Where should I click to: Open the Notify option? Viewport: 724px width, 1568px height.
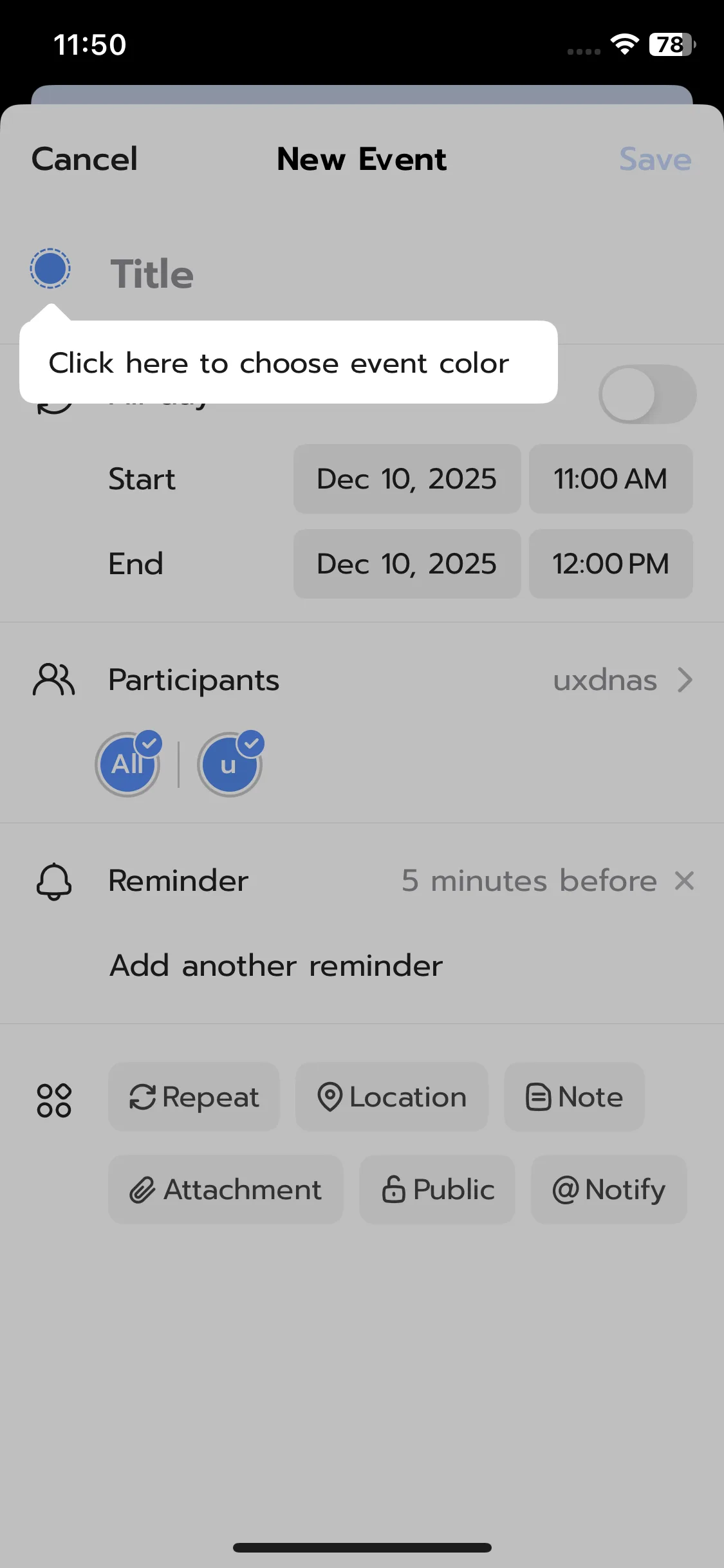click(x=609, y=1190)
